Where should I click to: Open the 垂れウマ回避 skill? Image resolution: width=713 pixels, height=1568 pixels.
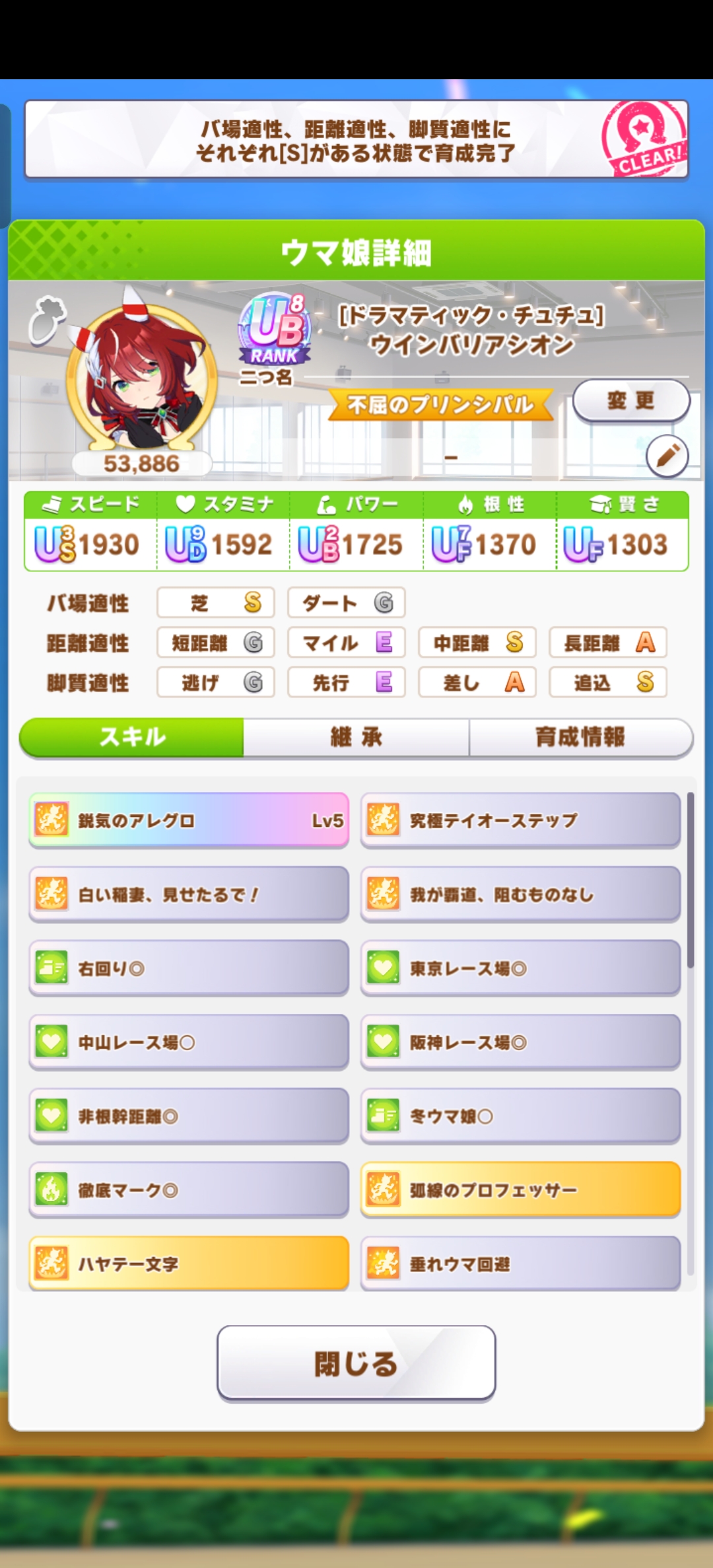(x=520, y=1264)
